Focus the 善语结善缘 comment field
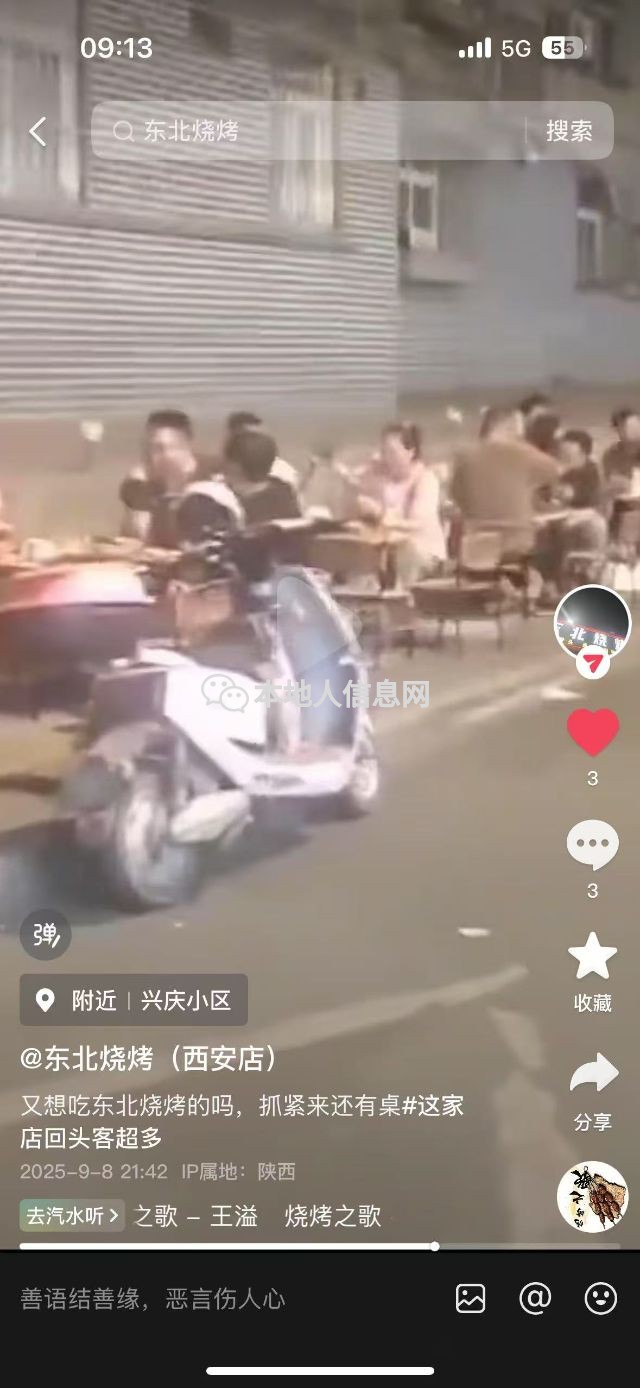The height and width of the screenshot is (1388, 640). tap(200, 1299)
